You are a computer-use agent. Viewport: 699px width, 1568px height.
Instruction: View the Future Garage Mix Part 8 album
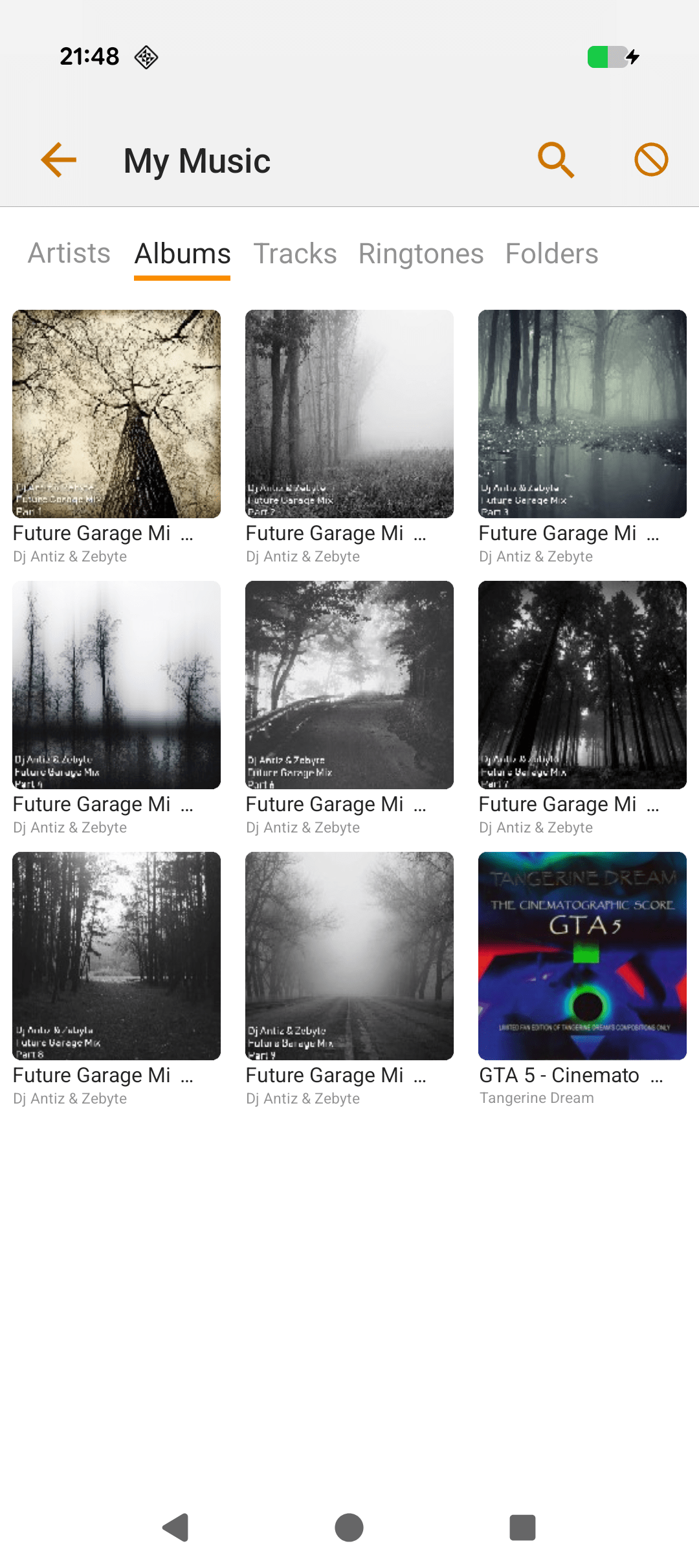coord(116,956)
